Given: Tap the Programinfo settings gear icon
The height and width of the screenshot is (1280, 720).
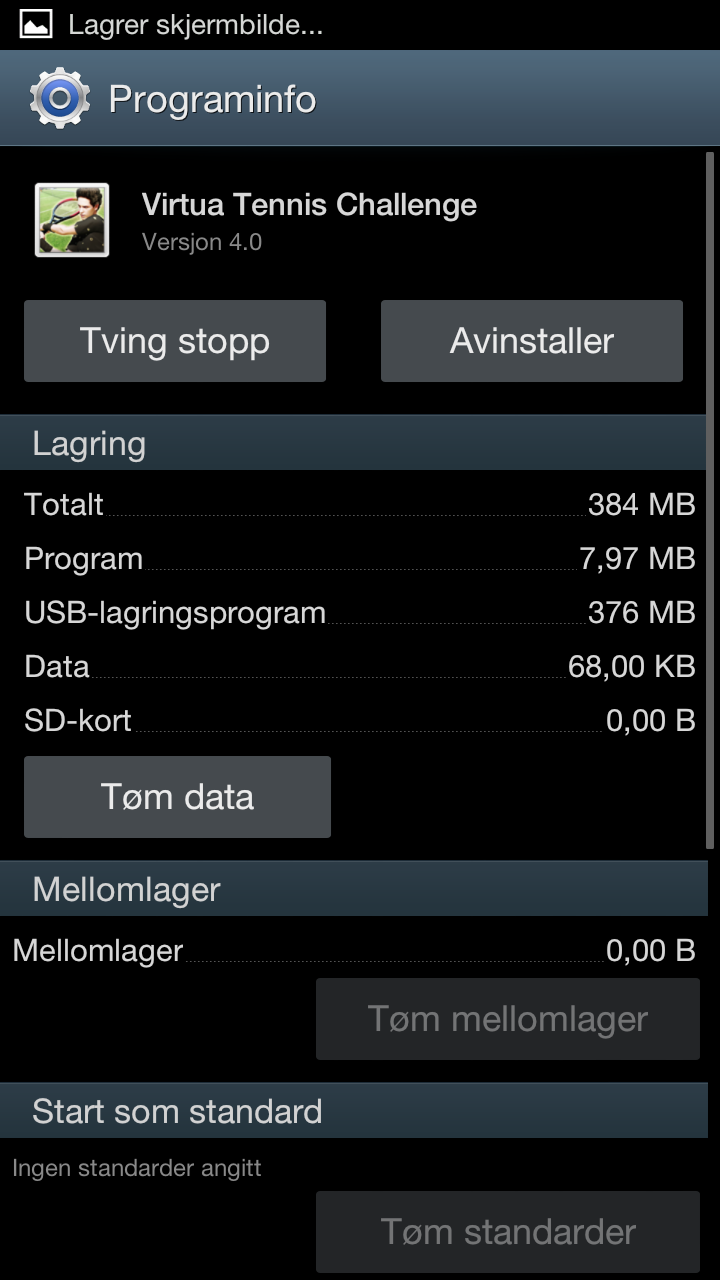Looking at the screenshot, I should coord(60,98).
